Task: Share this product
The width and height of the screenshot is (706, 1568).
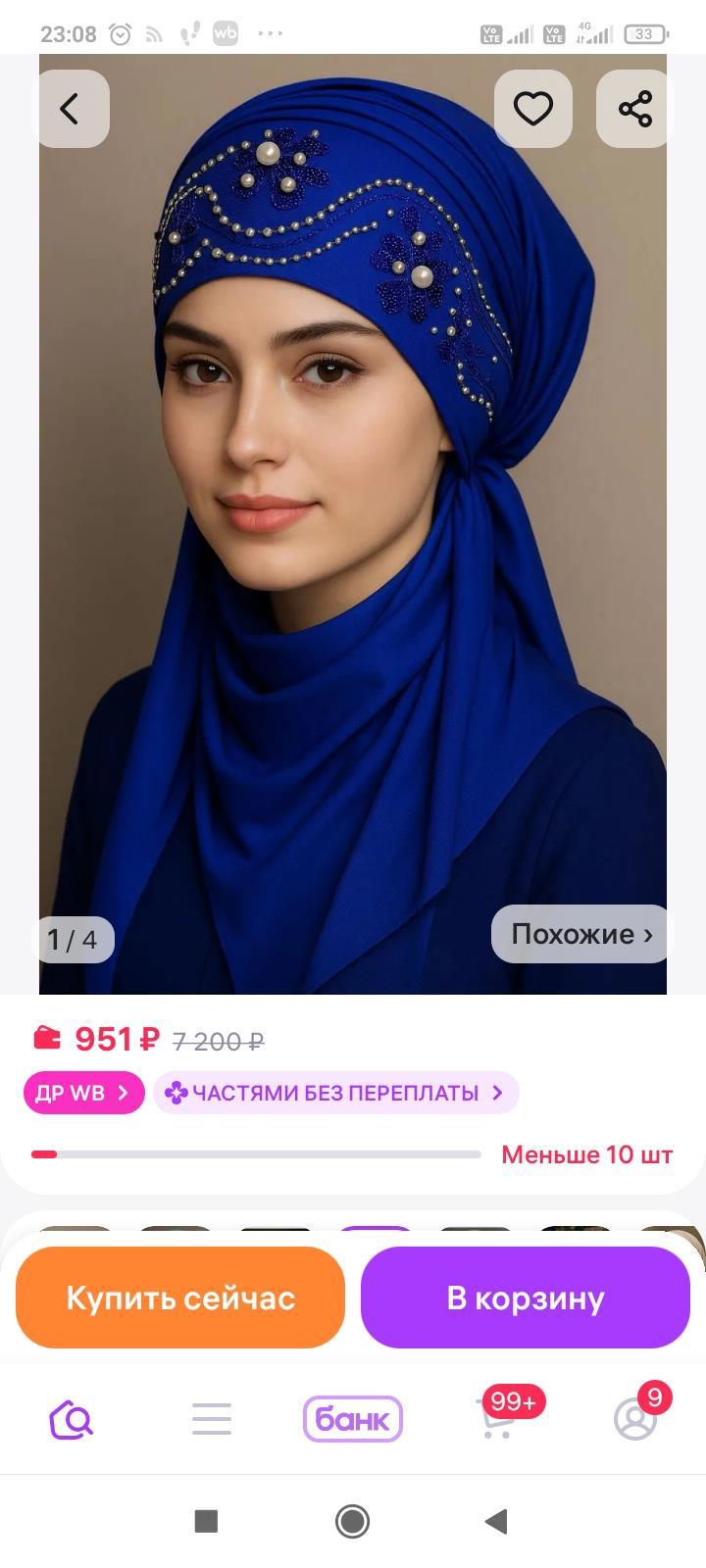Action: tap(634, 109)
